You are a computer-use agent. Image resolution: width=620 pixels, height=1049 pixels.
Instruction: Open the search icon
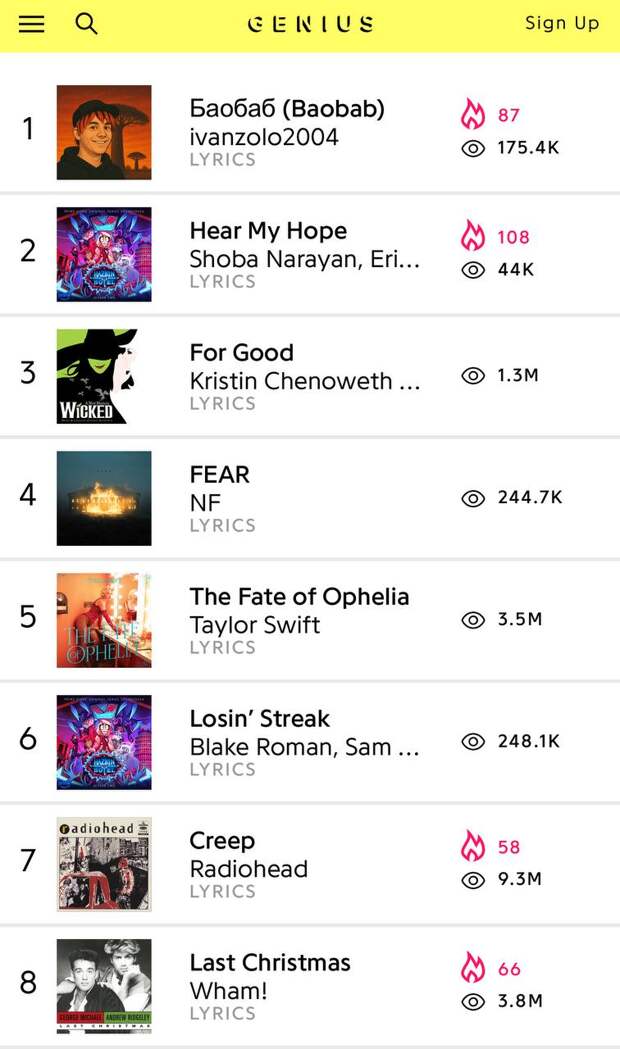(87, 24)
